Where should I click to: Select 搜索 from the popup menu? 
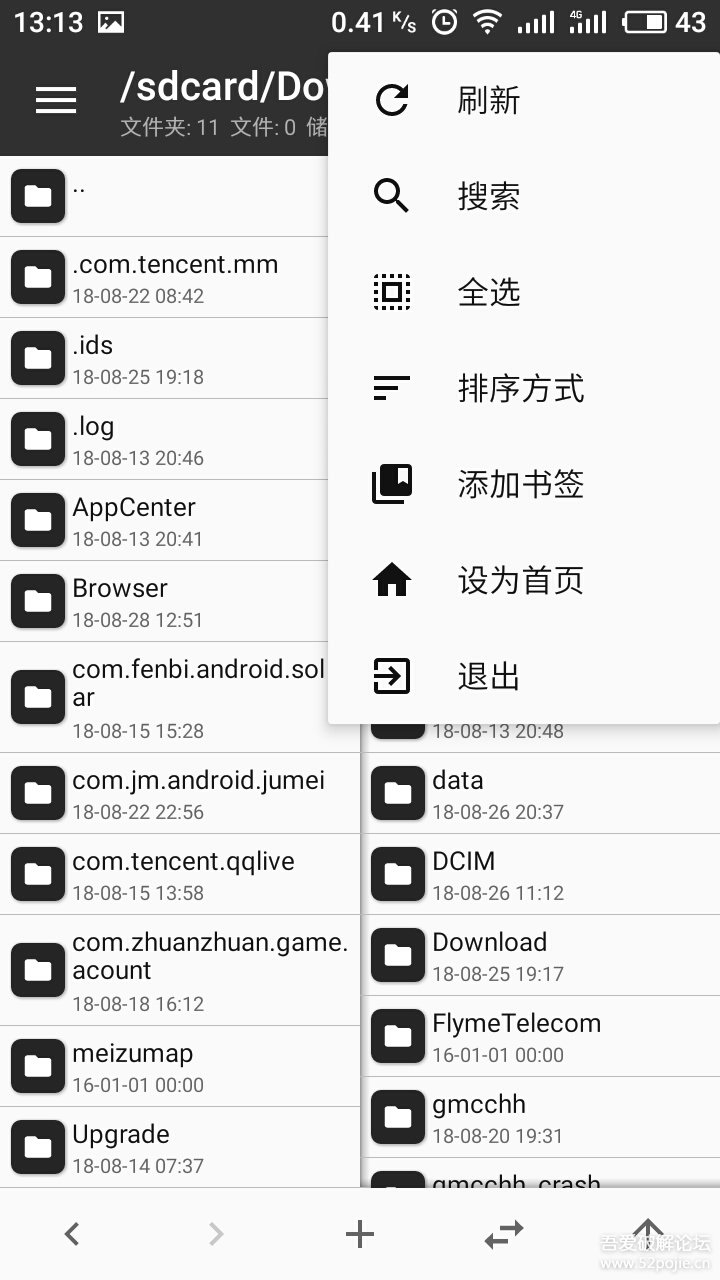(x=488, y=196)
